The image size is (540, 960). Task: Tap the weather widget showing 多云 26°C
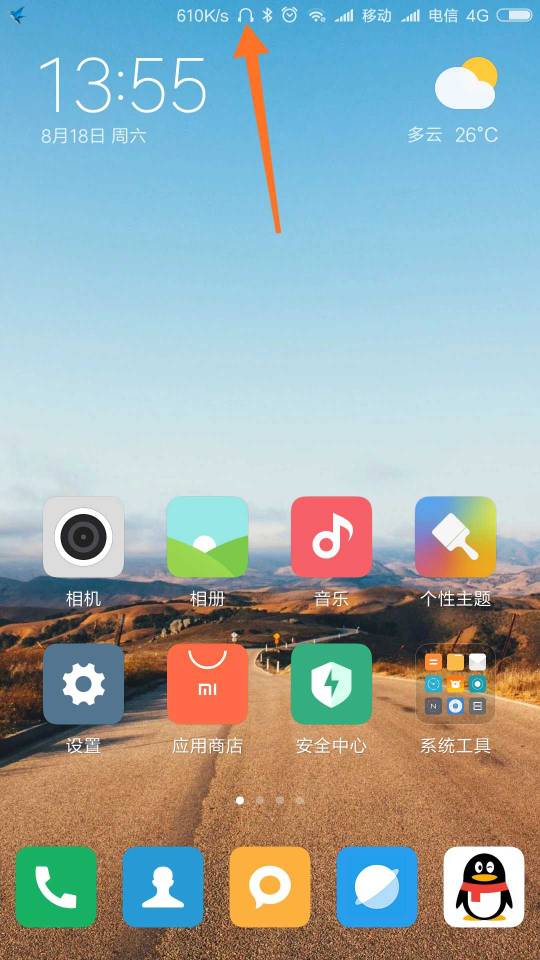[453, 101]
